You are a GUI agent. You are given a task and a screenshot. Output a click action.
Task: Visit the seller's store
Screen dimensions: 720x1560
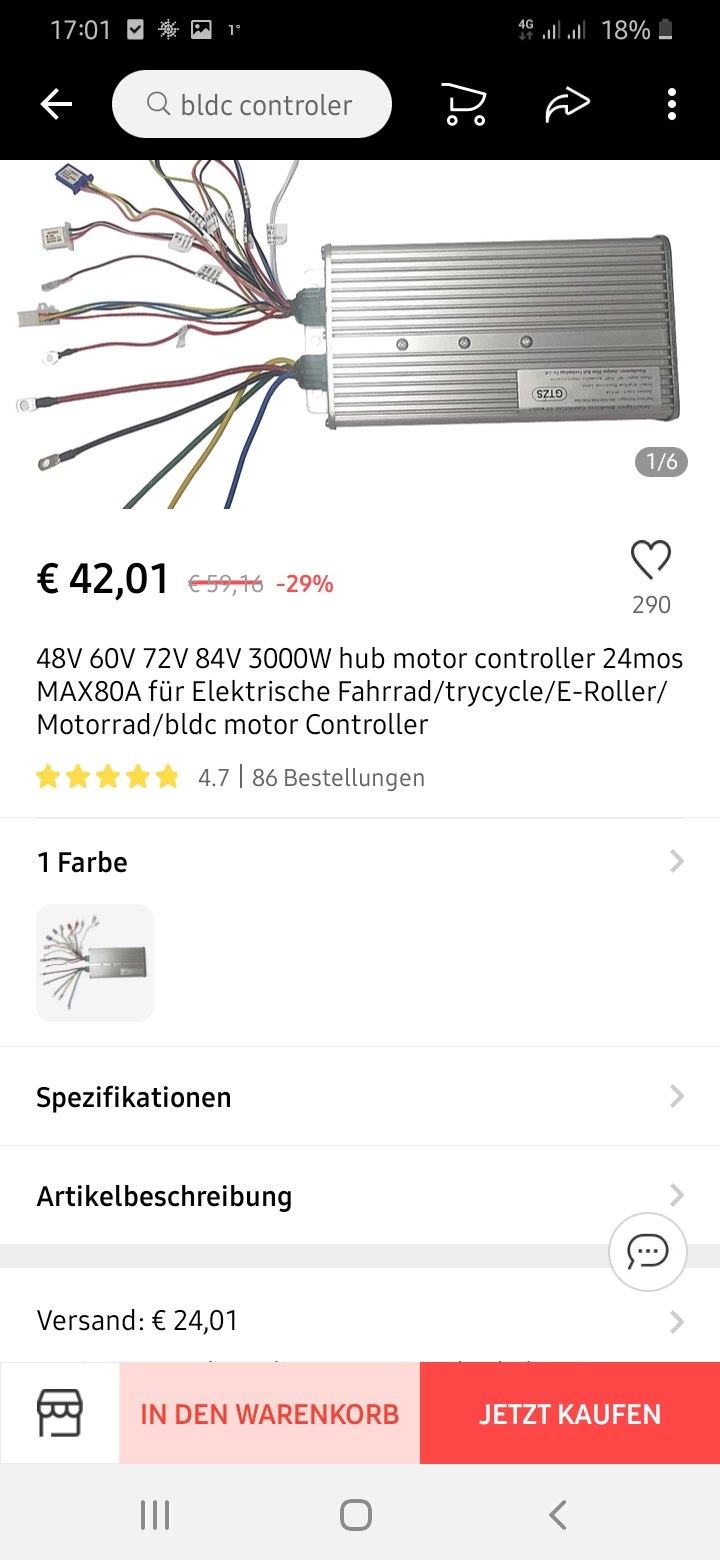(x=60, y=1413)
